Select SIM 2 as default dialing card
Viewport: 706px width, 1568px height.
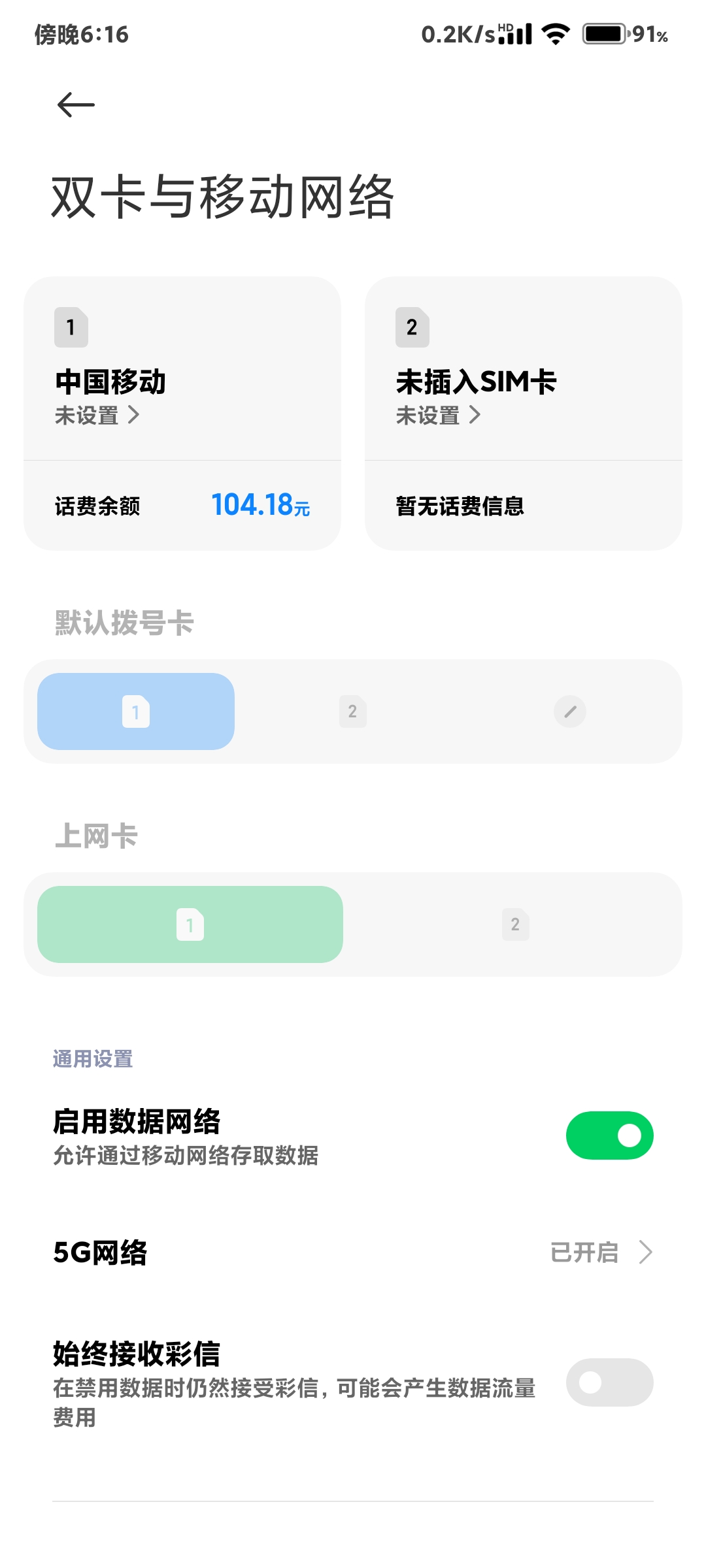(353, 711)
